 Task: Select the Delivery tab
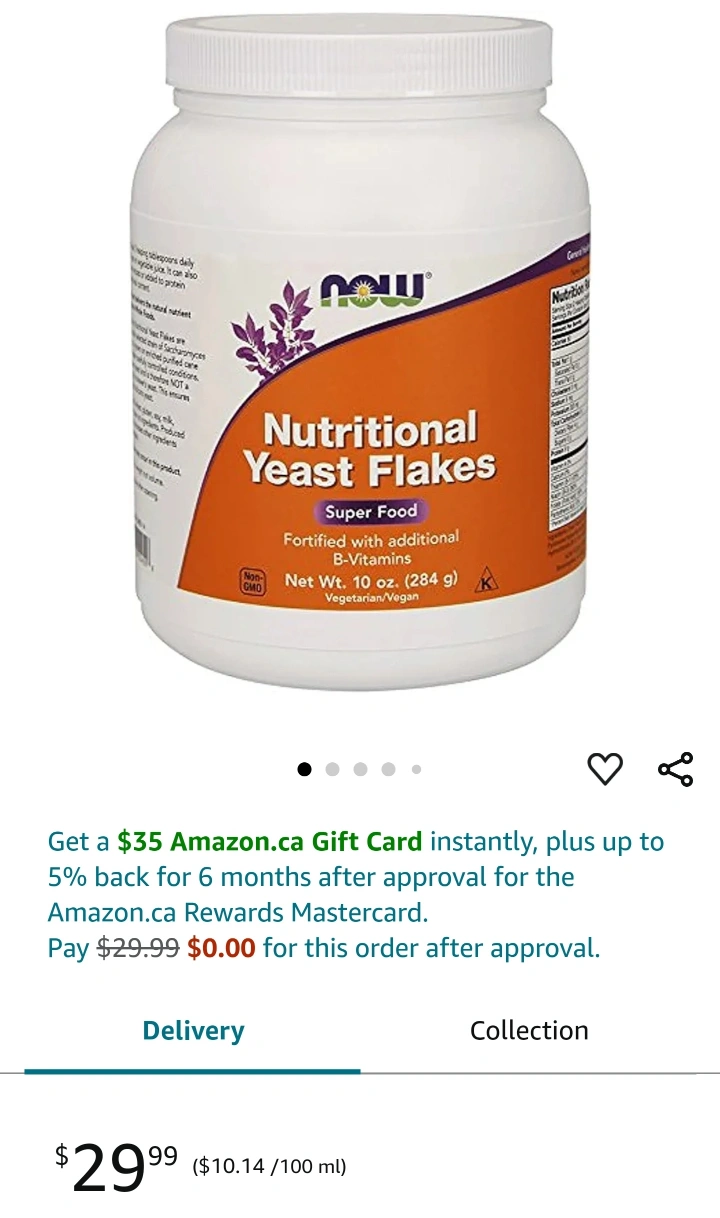point(193,1031)
